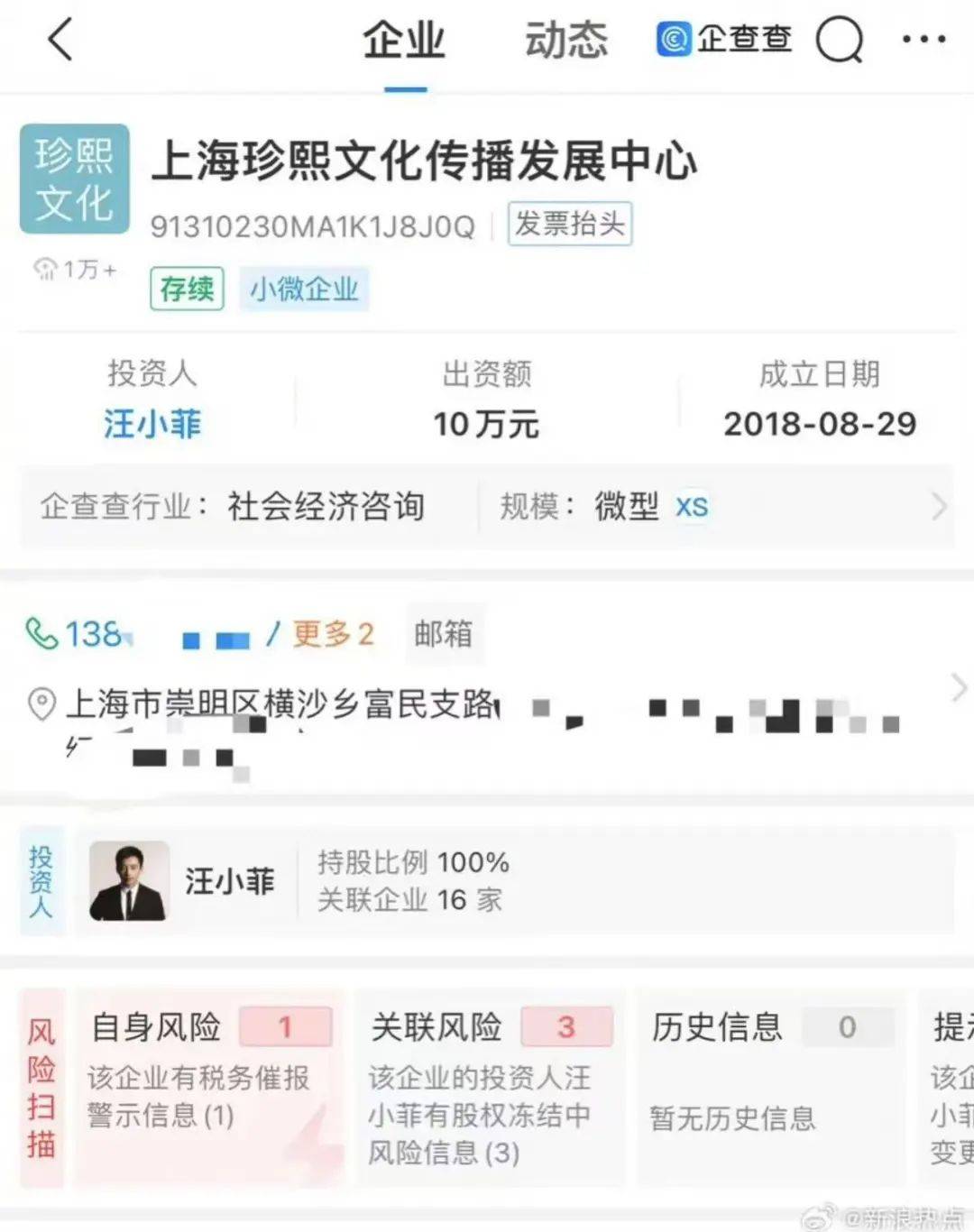View 更多2 phone numbers
Screen dimensions: 974x1232
(x=332, y=634)
